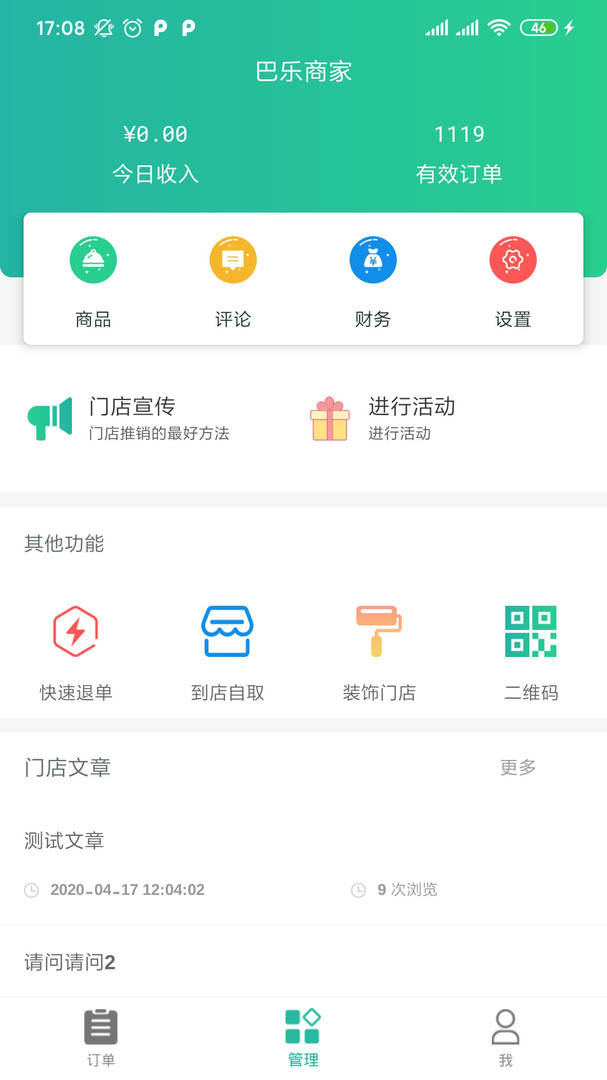Switch to the 我 profile tab
Screen dimensions: 607x1080
click(x=505, y=1038)
